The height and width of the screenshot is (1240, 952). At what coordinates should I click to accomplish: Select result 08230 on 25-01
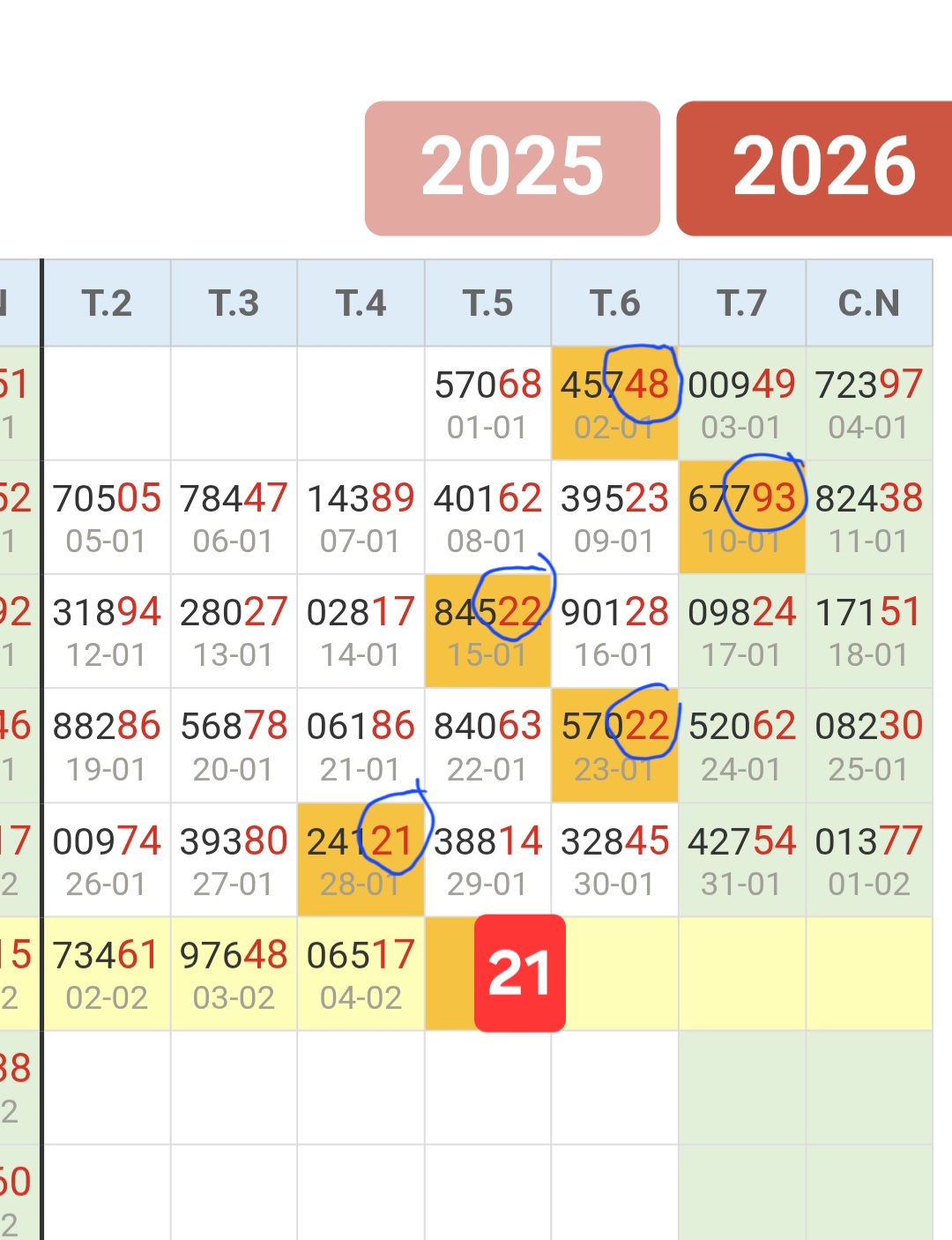pos(868,727)
